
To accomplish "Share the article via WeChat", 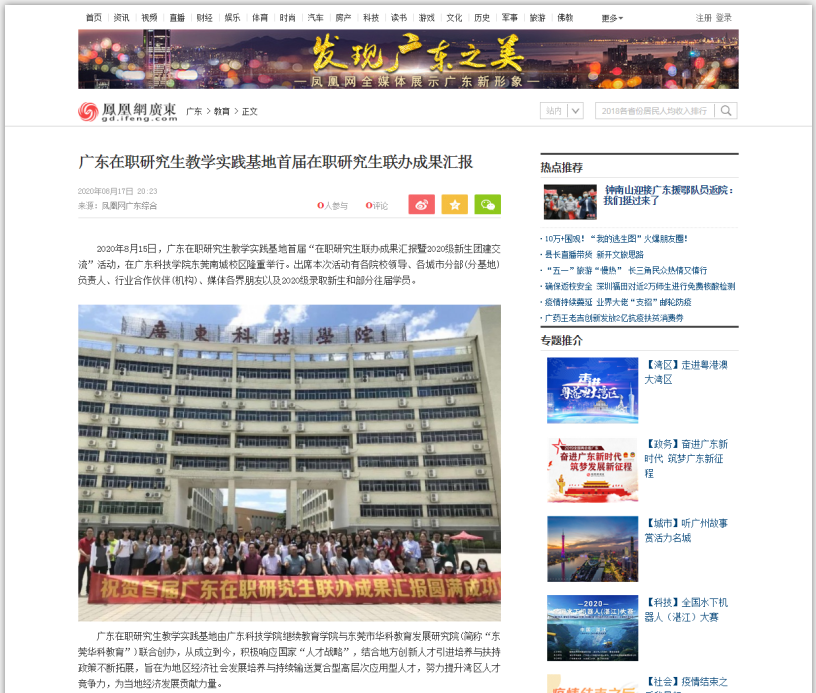I will [487, 204].
